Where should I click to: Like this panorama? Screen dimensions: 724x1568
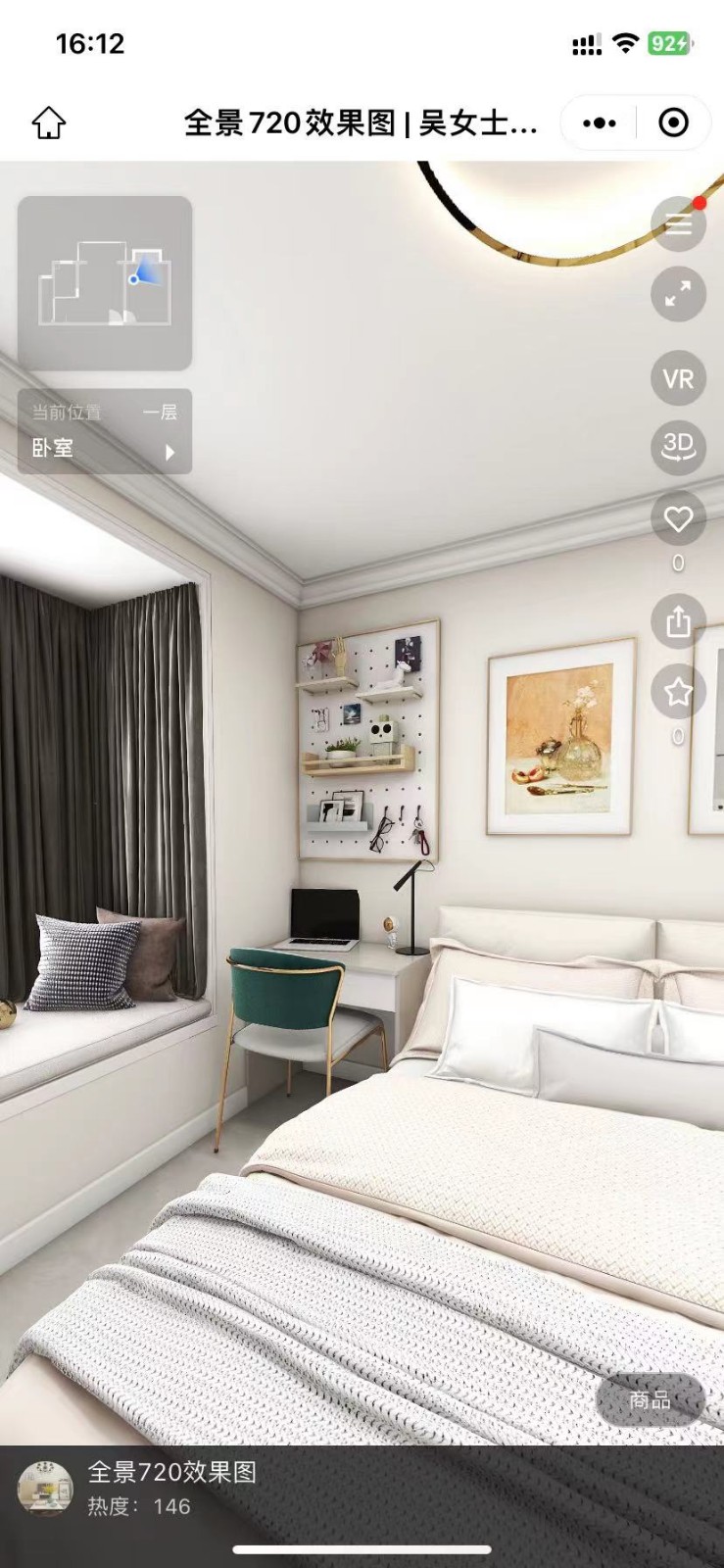[x=678, y=519]
